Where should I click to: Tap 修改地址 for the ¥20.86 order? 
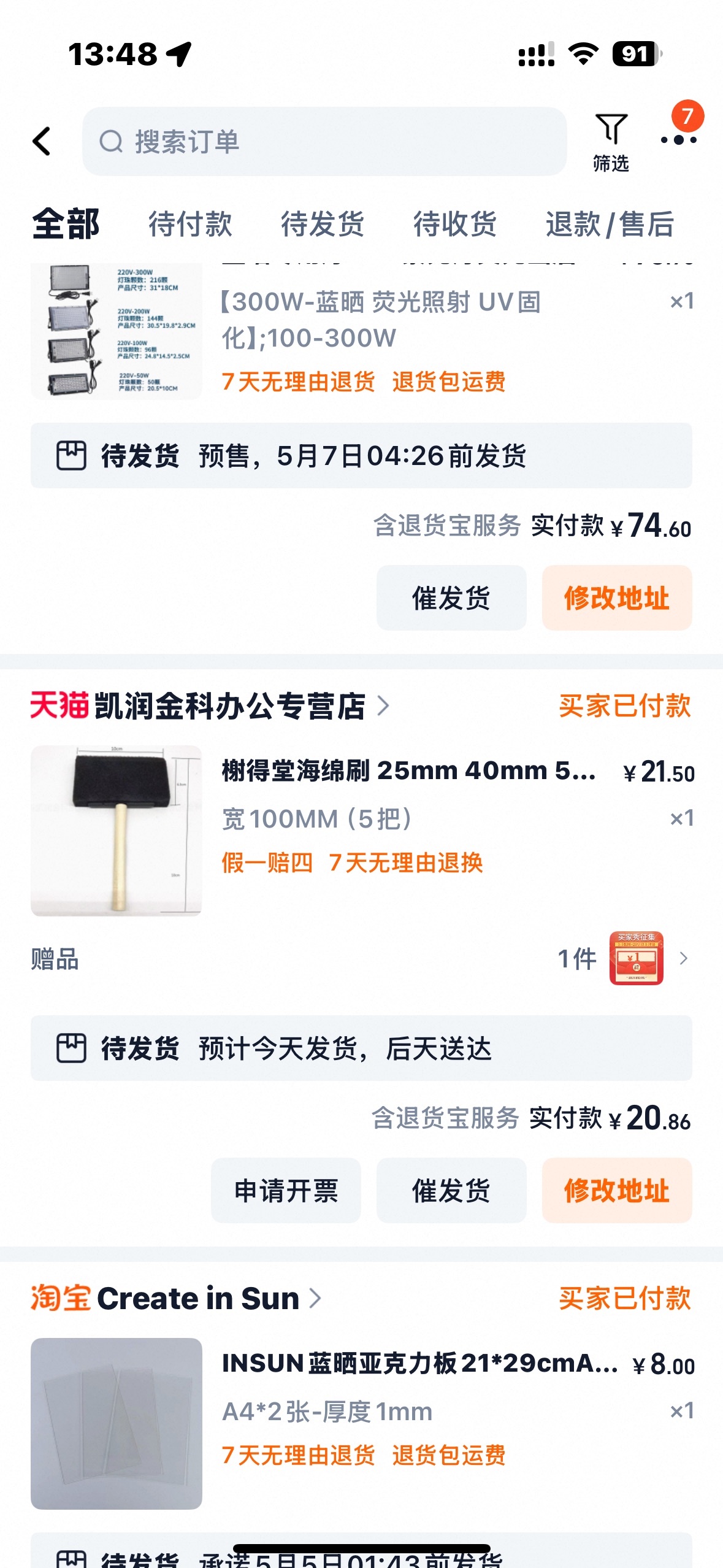tap(617, 1191)
